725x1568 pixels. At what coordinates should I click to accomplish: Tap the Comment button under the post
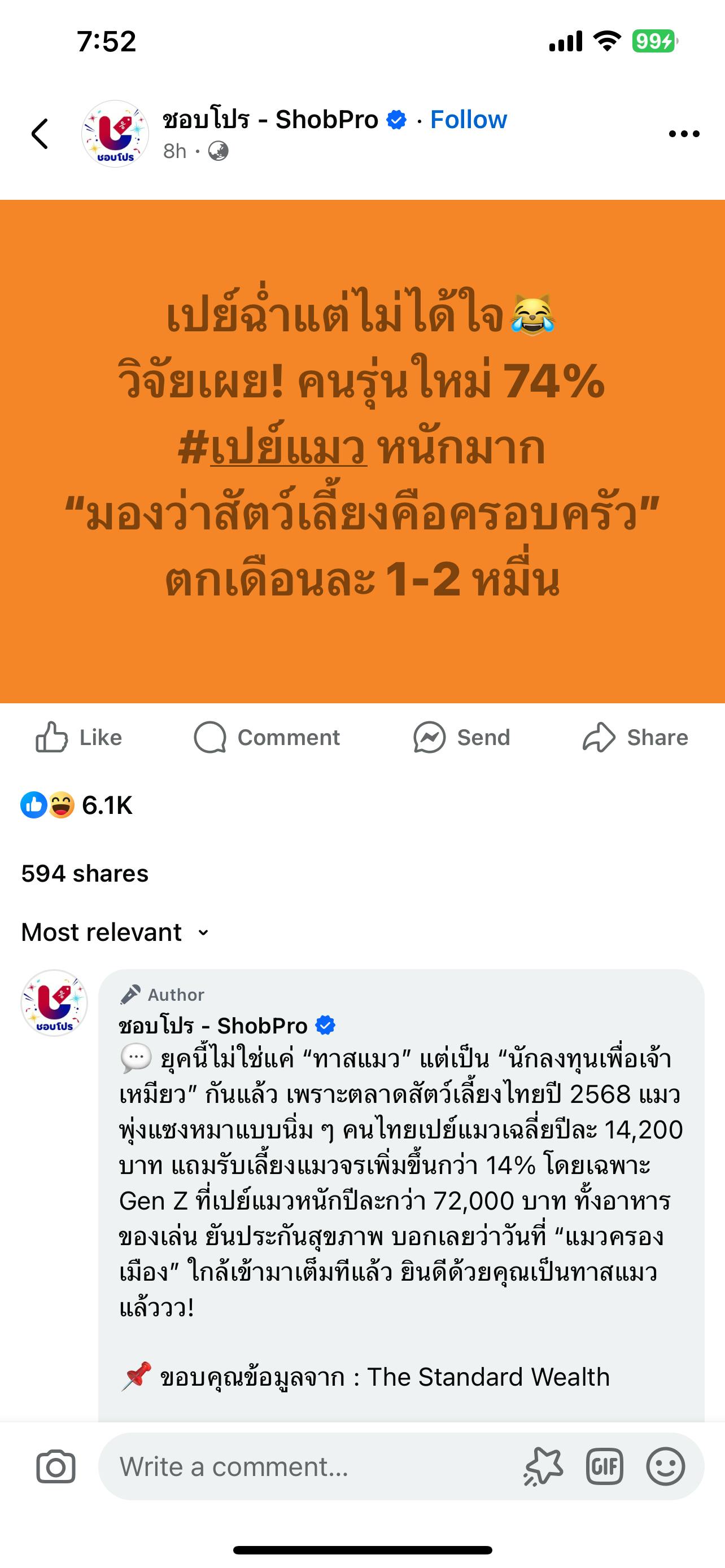(267, 737)
